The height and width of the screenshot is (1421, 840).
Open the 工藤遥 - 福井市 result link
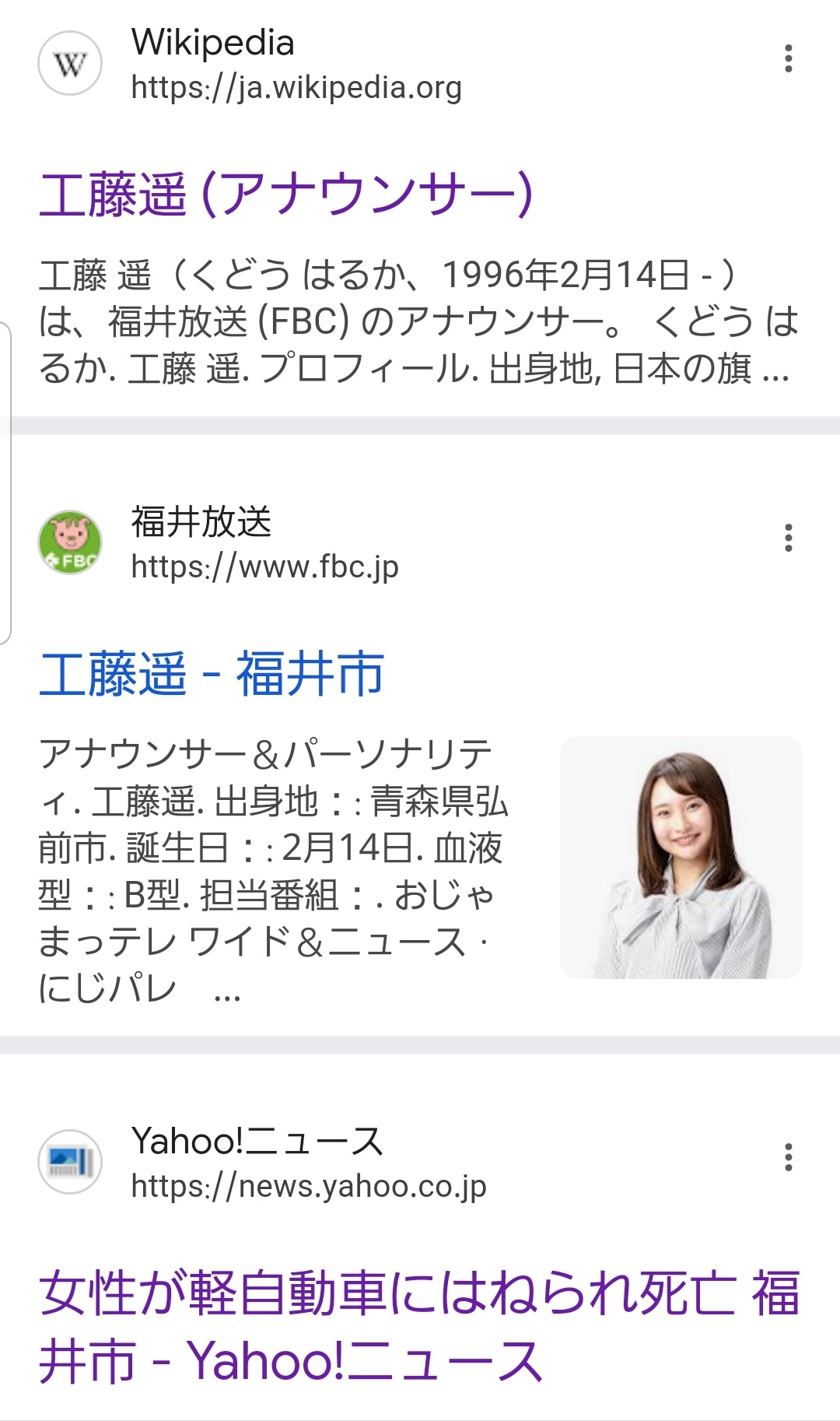[x=212, y=673]
